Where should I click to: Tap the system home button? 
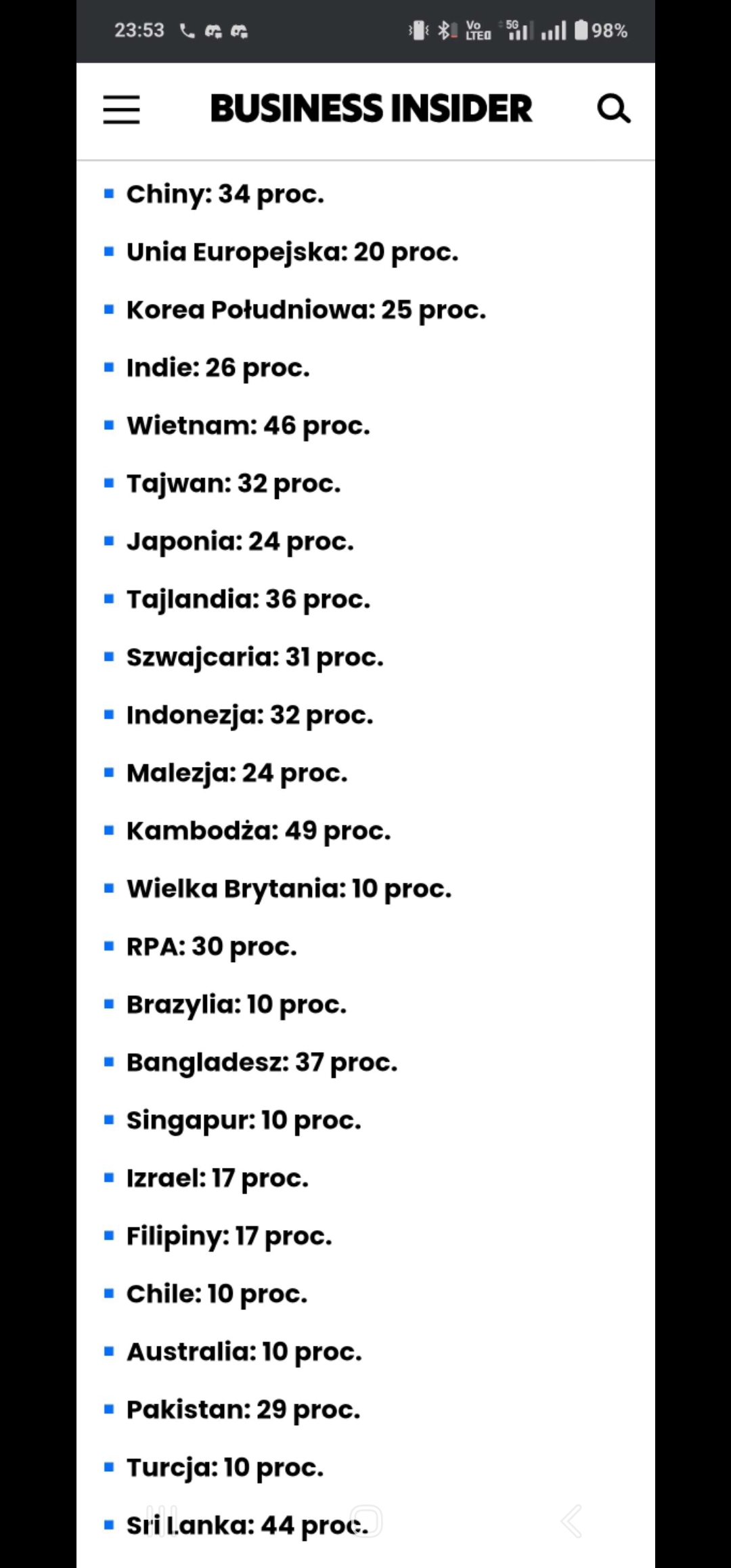pos(365,1521)
